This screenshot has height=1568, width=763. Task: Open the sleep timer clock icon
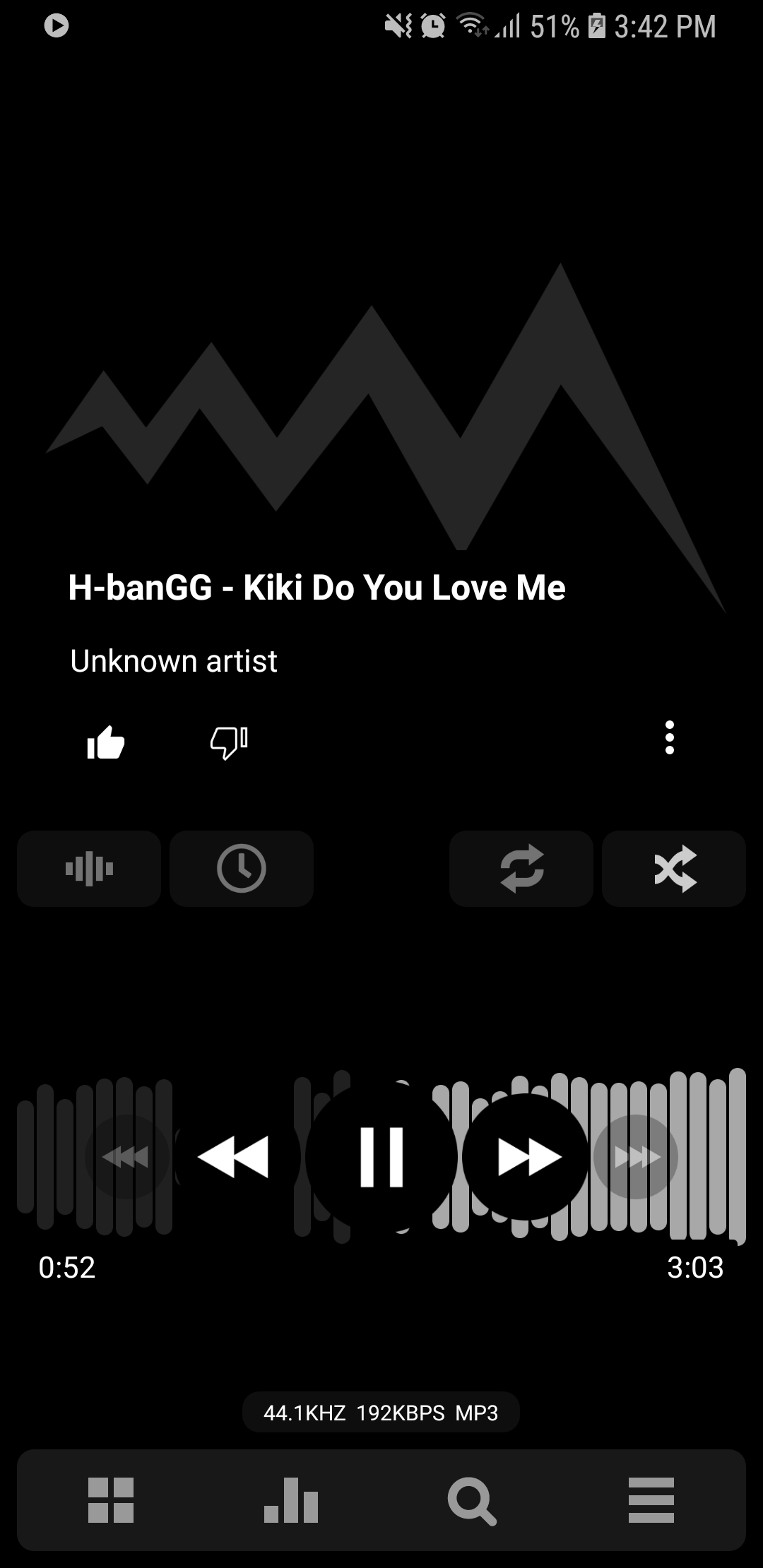(x=241, y=868)
